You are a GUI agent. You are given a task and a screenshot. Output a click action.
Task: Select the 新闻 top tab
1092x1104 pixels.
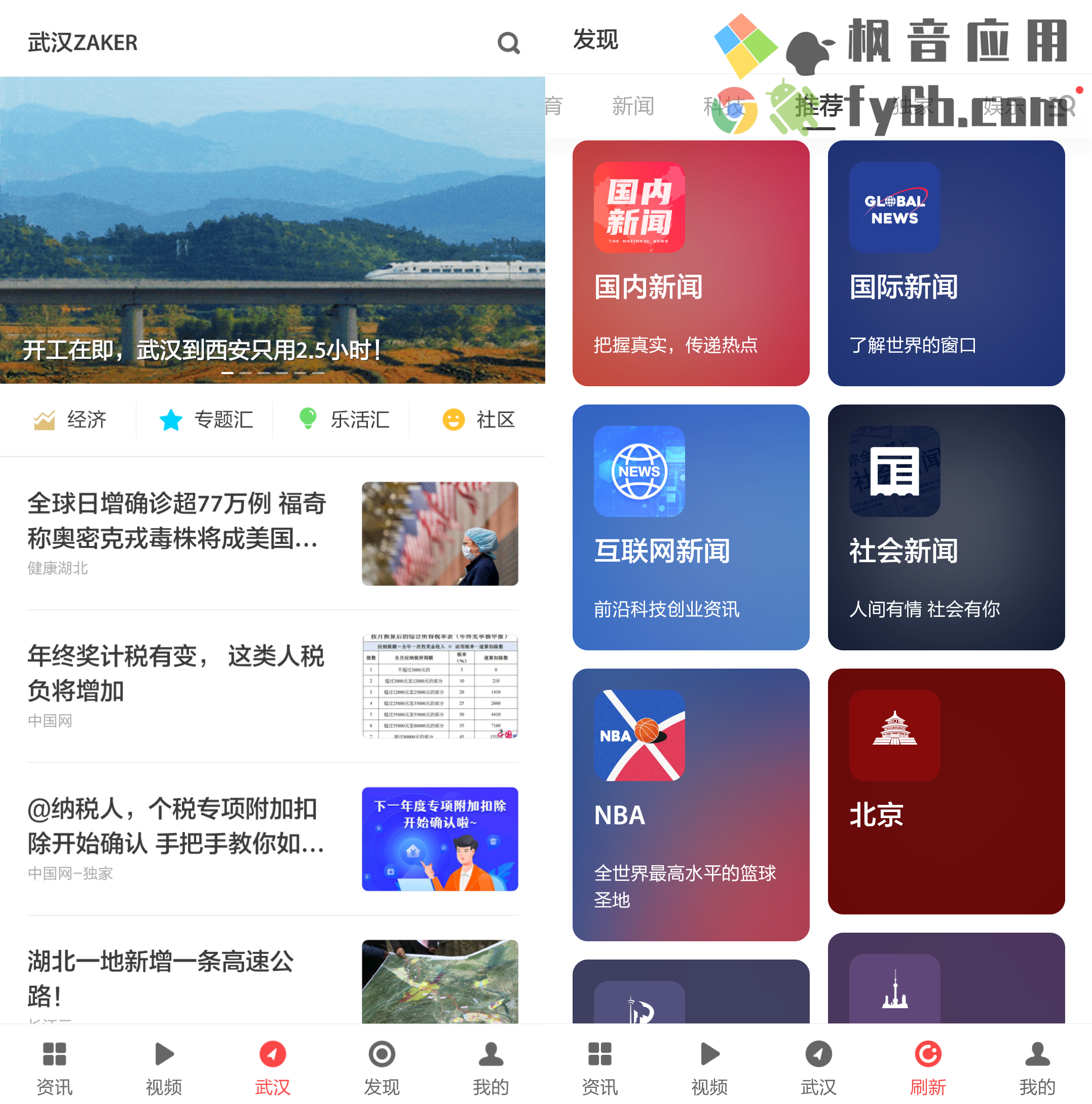point(633,106)
